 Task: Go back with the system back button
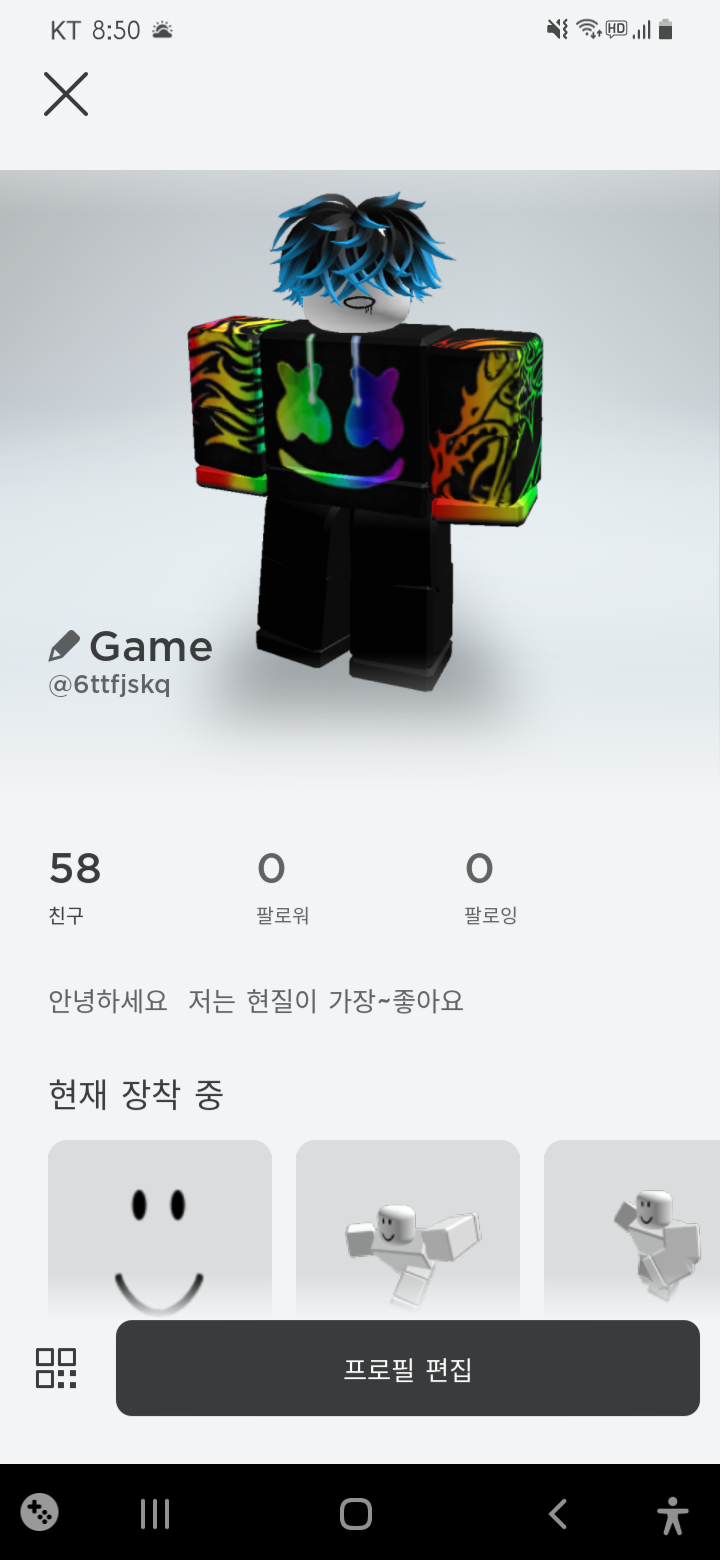(x=558, y=1514)
